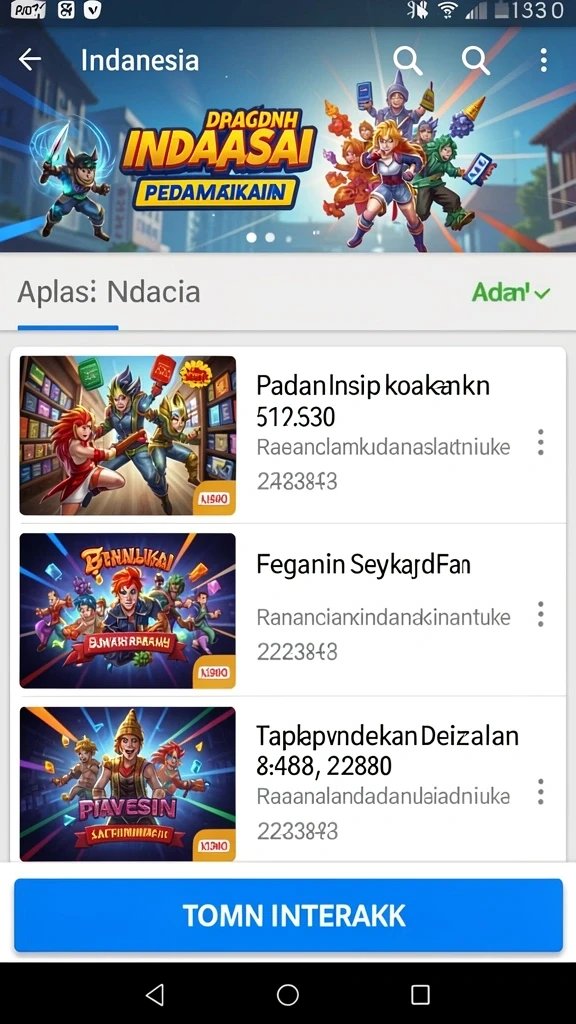Open recent apps from the navigation bar
The height and width of the screenshot is (1024, 576).
pos(420,994)
